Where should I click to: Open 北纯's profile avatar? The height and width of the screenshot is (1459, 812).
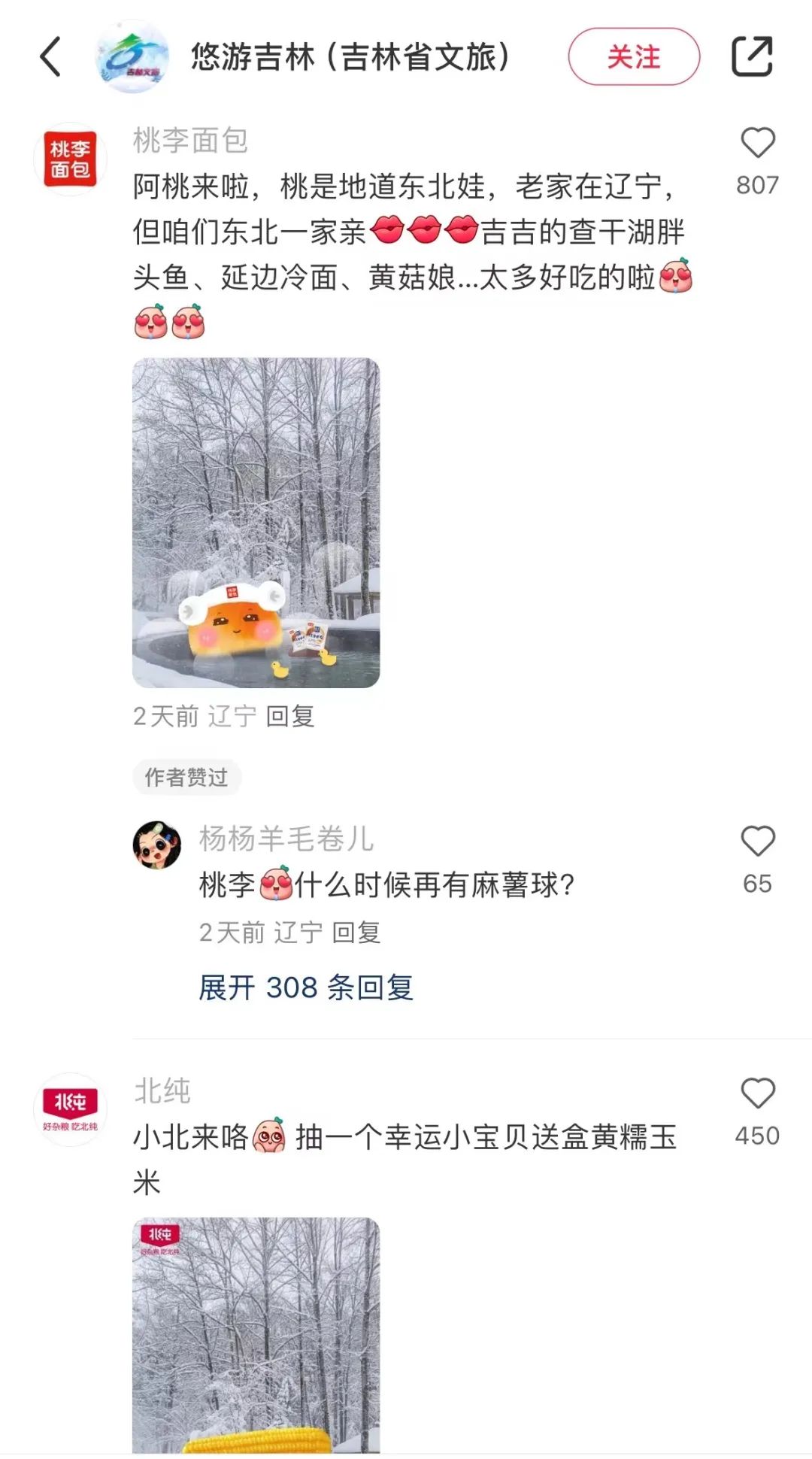point(70,1109)
